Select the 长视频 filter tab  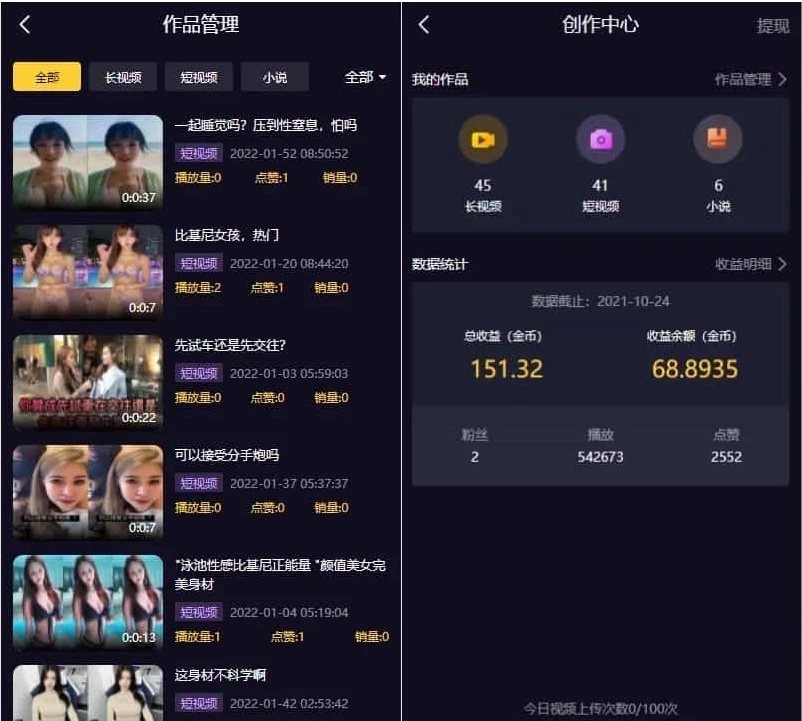click(x=123, y=77)
